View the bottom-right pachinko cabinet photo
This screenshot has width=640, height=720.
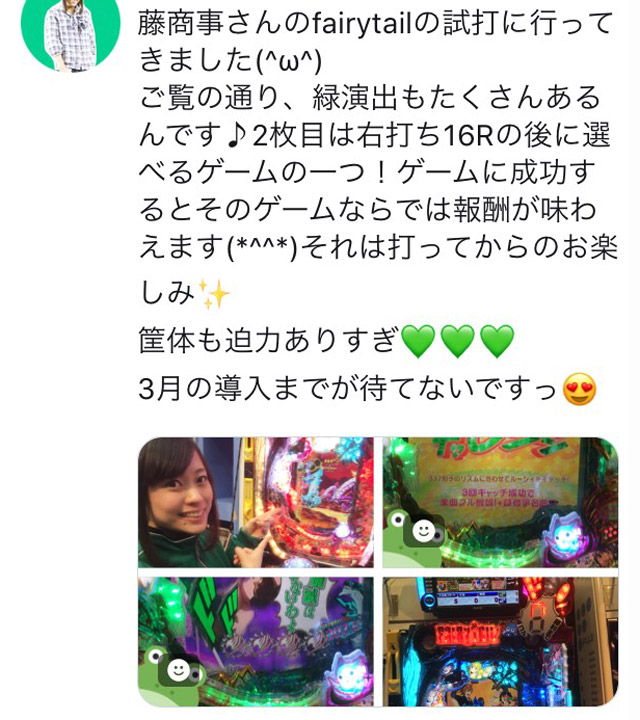click(x=500, y=640)
